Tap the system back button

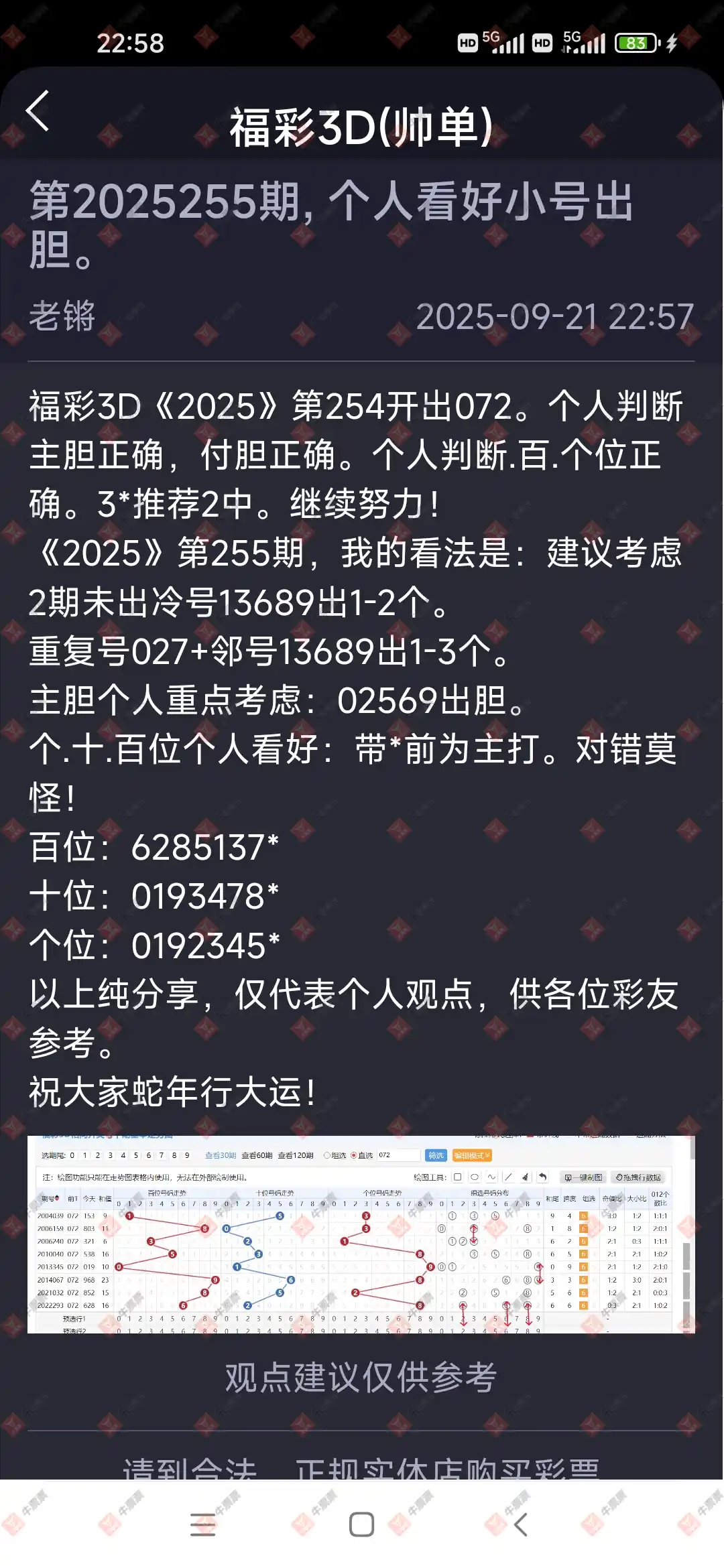pos(521,1524)
